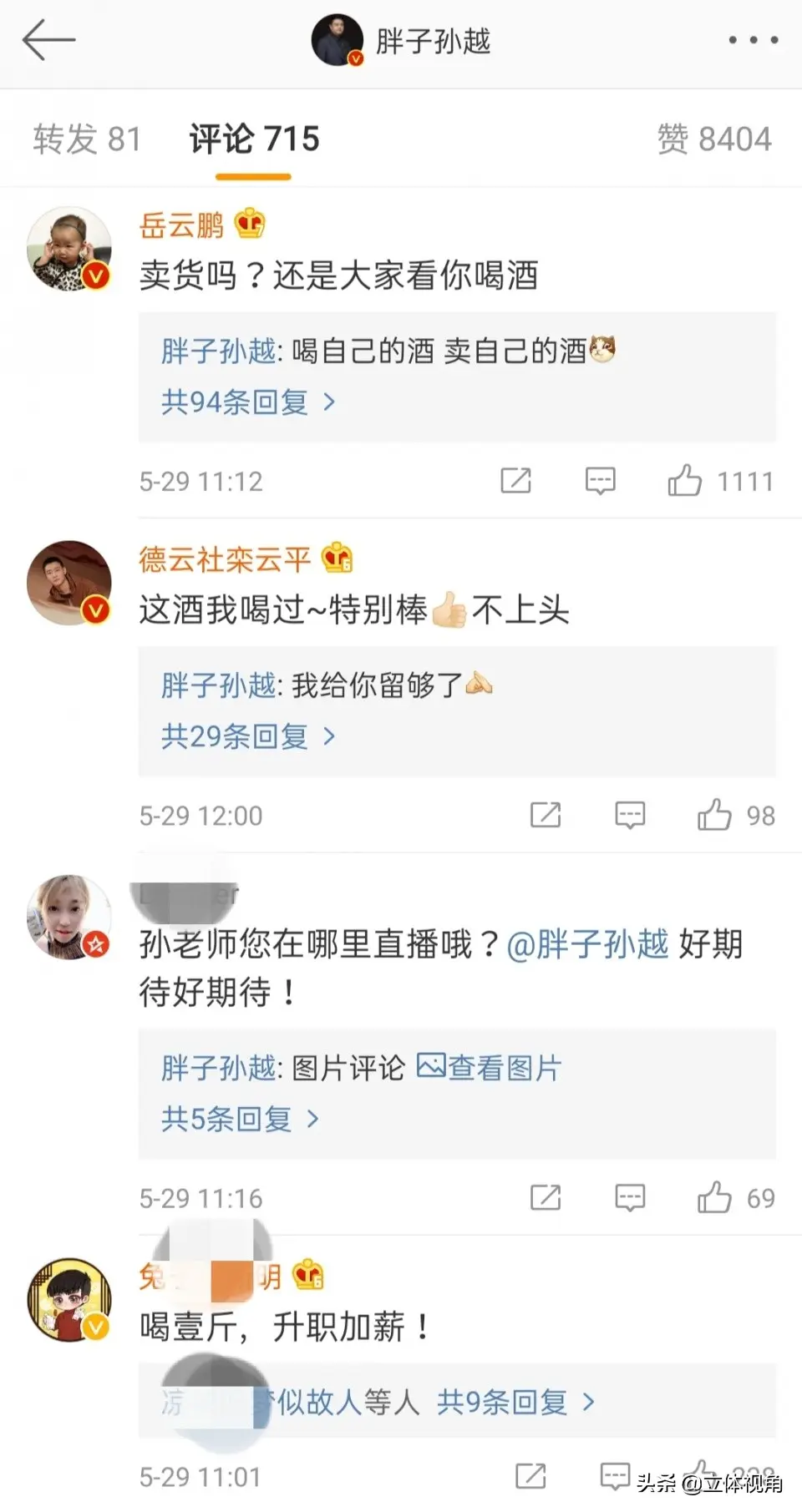
Task: Like 岳云鹏's comment with 1111 likes
Action: (x=684, y=481)
